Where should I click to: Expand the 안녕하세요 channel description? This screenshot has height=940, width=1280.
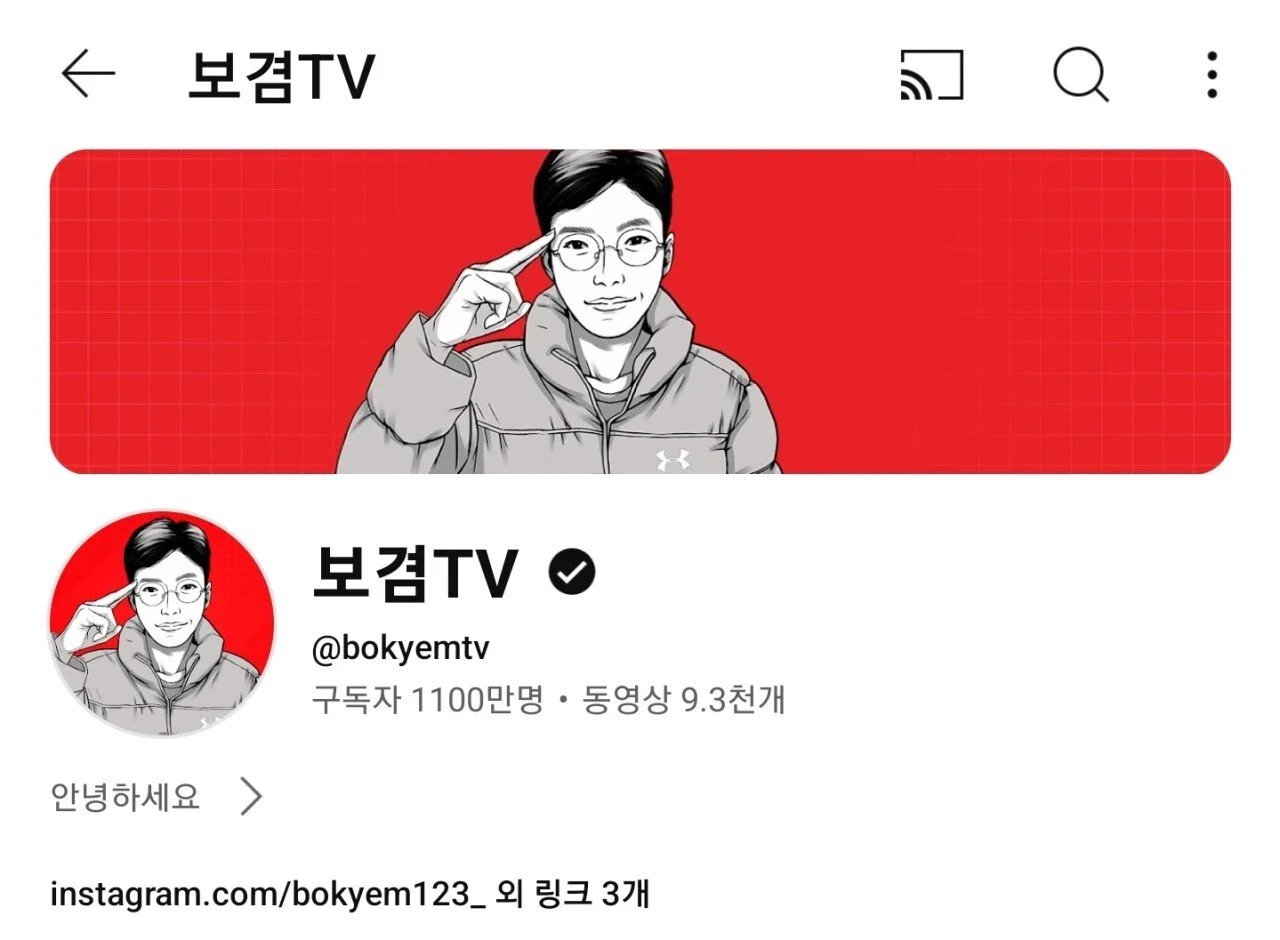pos(156,797)
